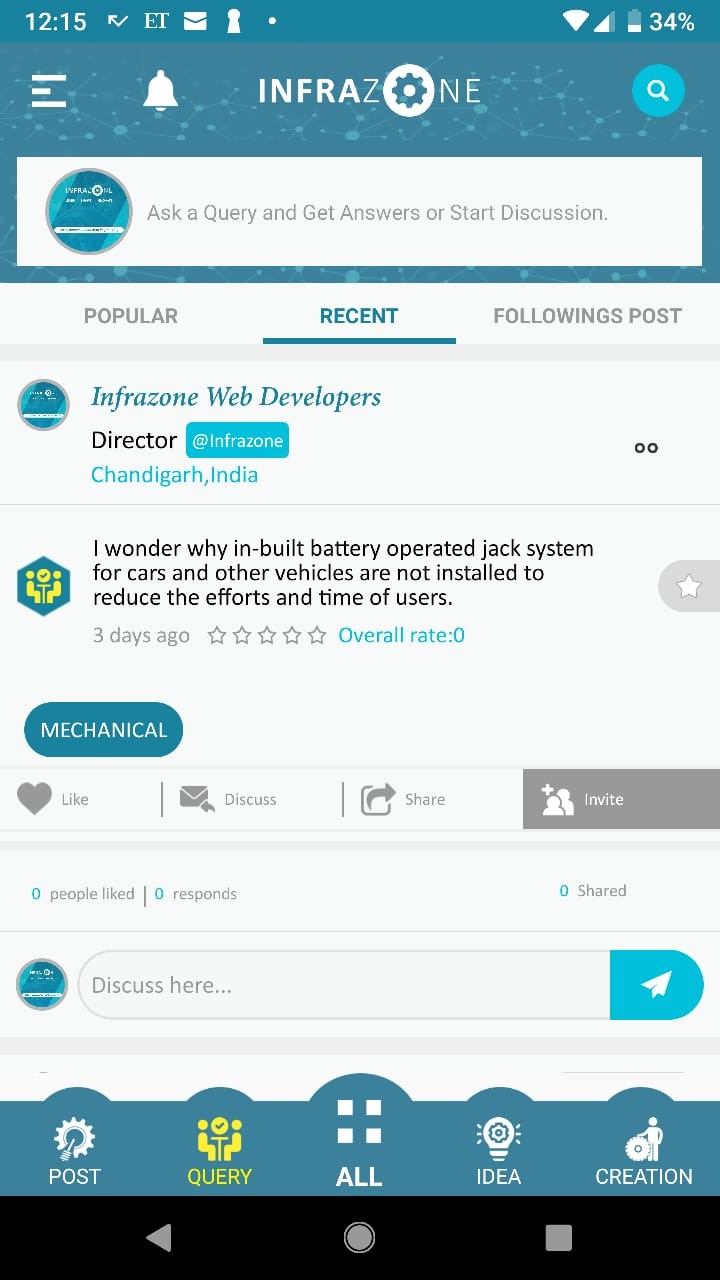Viewport: 720px width, 1280px height.
Task: Tap Discuss under the post
Action: click(229, 799)
